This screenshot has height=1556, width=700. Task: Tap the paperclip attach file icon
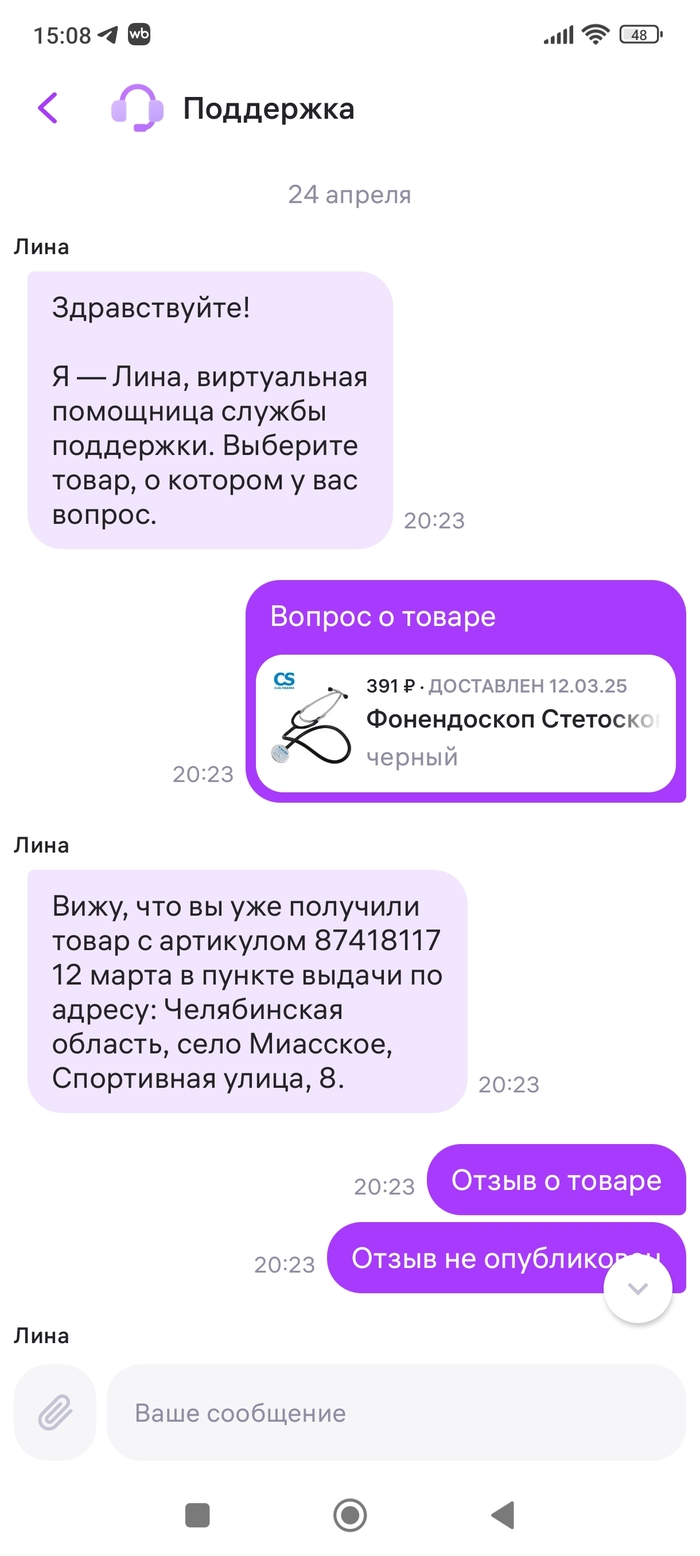point(55,1413)
